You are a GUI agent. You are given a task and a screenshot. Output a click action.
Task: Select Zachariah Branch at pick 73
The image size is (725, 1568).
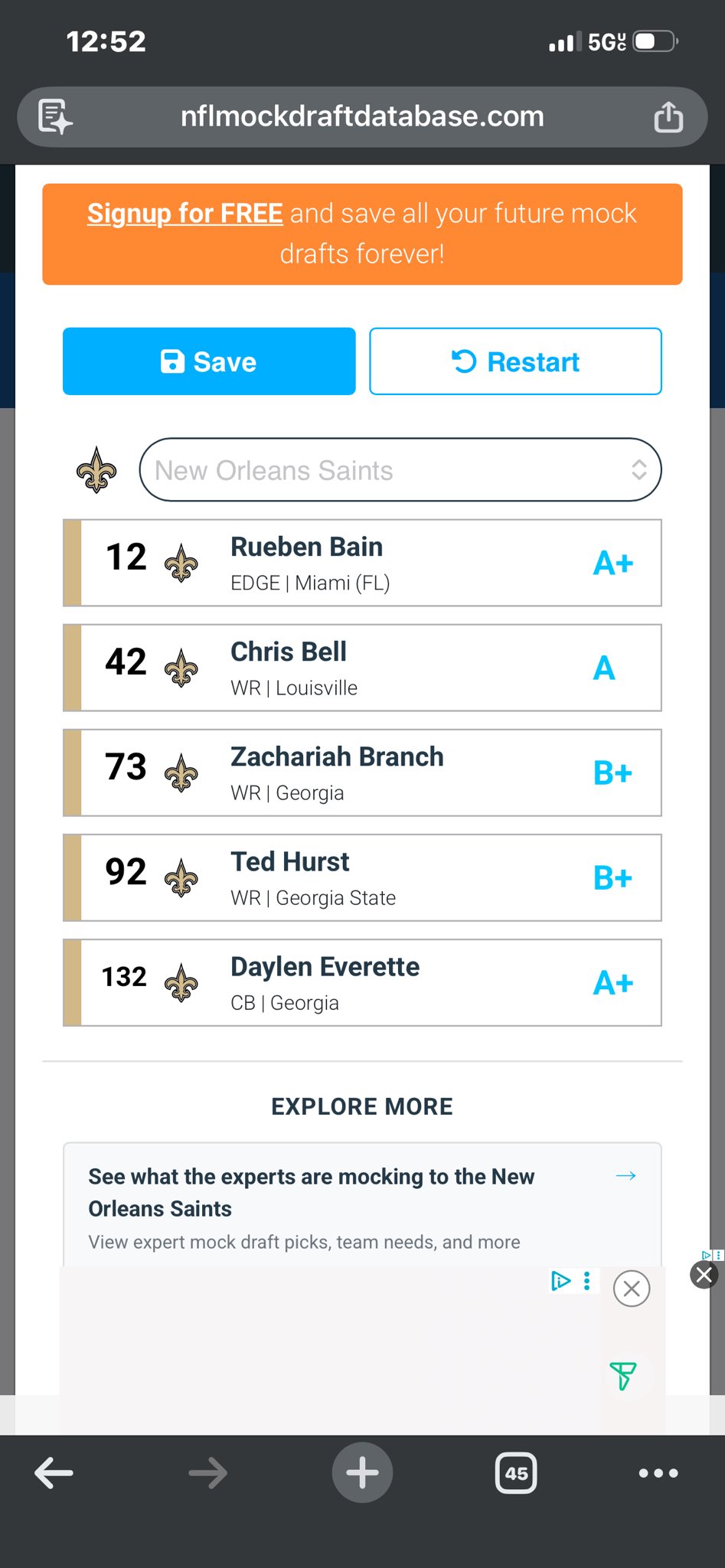coord(362,773)
